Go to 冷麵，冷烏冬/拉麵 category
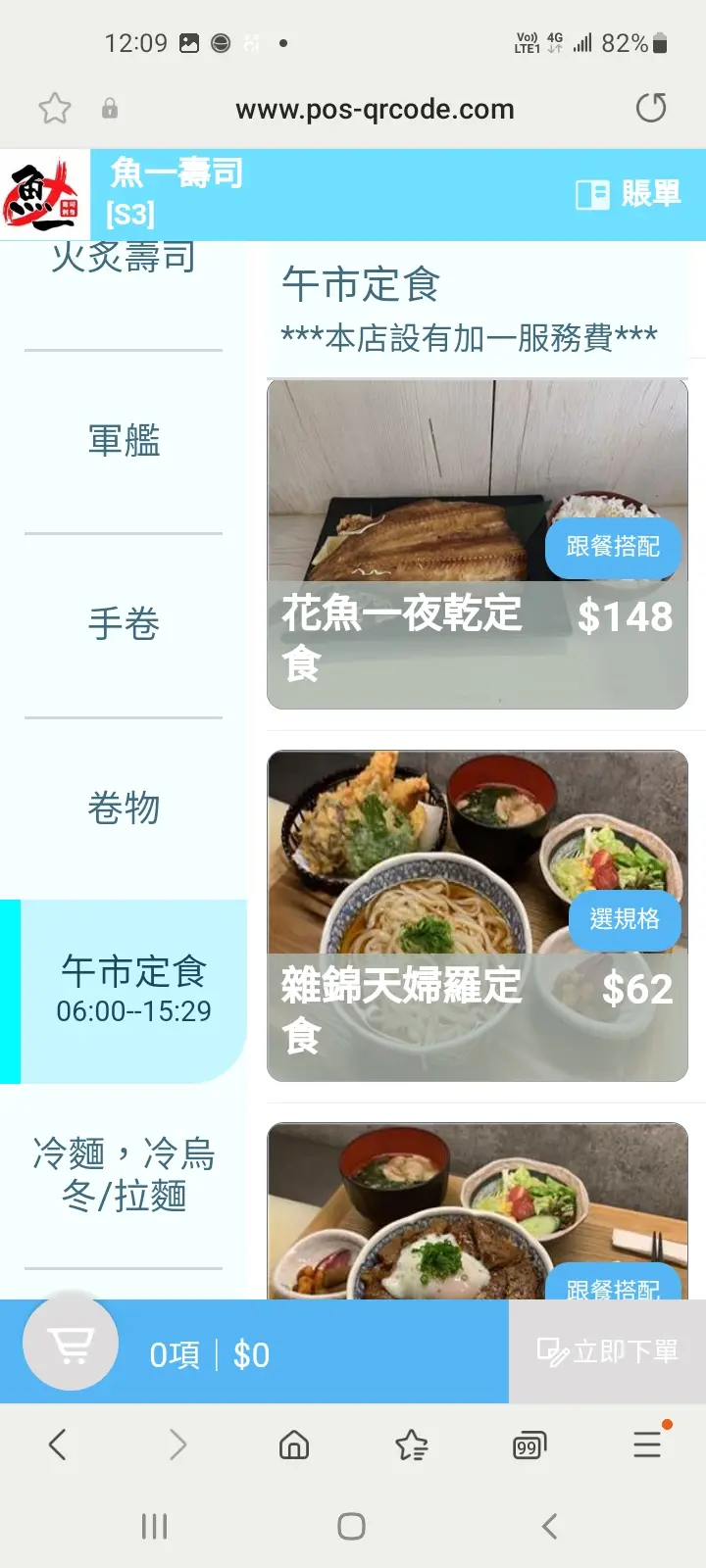706x1568 pixels. [124, 1174]
